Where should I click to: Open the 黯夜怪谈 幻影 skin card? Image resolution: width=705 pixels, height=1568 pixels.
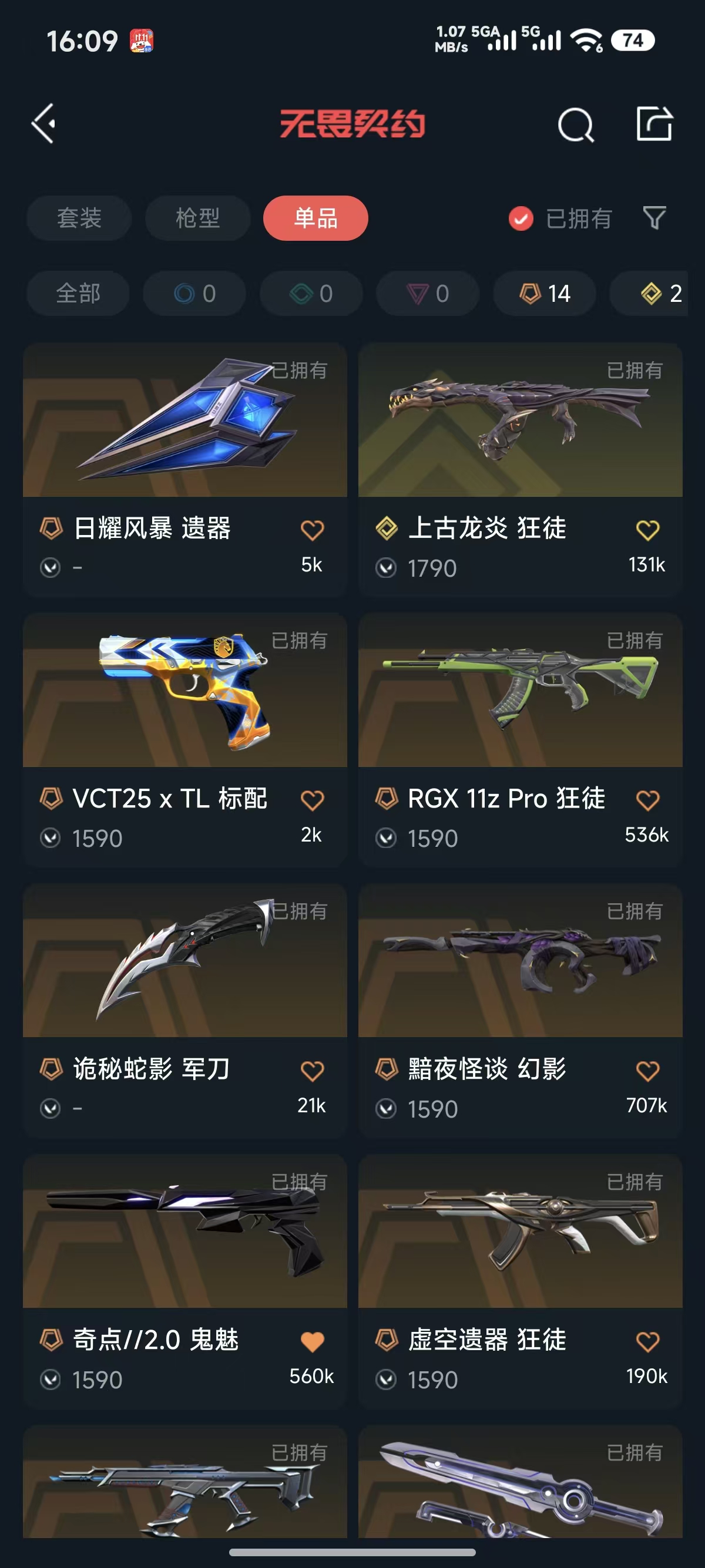pyautogui.click(x=521, y=1011)
